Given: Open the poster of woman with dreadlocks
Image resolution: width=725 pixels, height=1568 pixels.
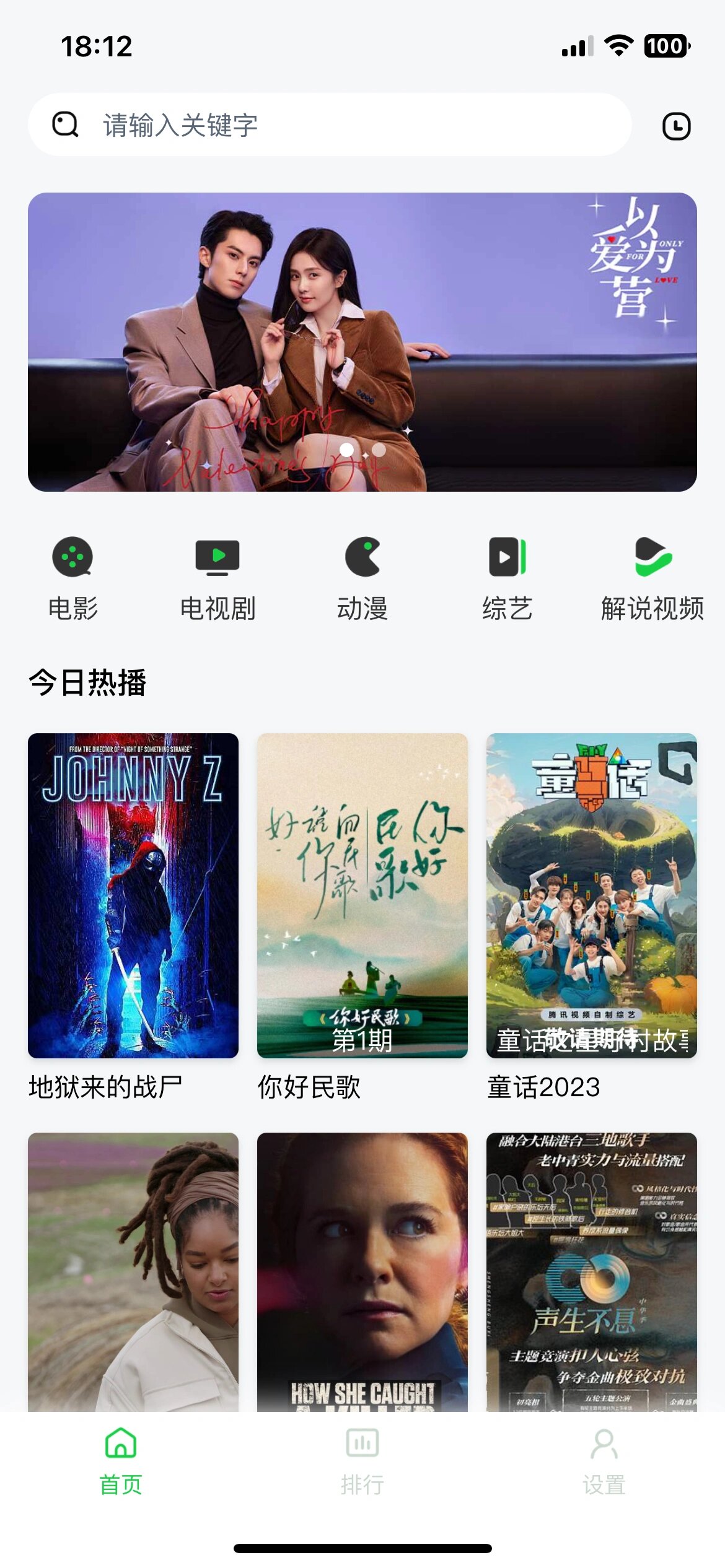Looking at the screenshot, I should 133,1272.
